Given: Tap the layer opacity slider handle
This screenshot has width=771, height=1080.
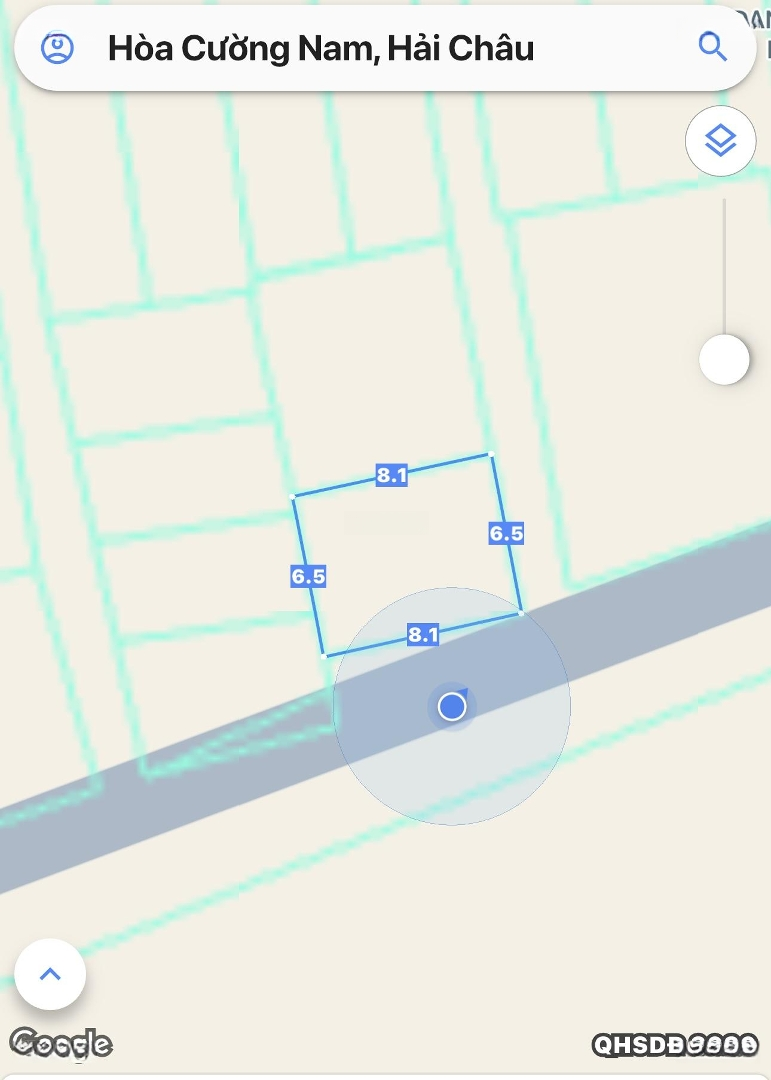Looking at the screenshot, I should coord(724,359).
